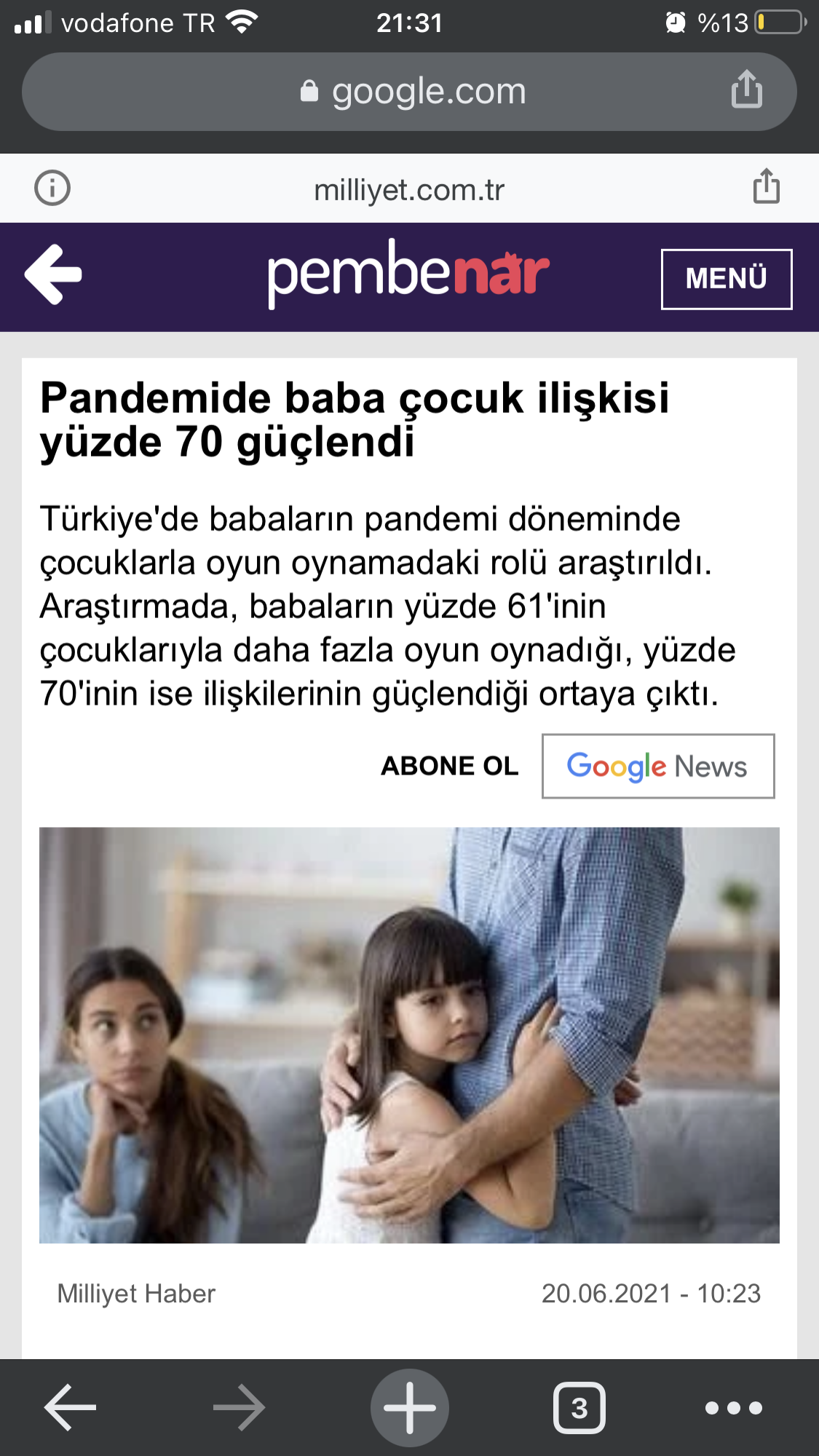The image size is (819, 1456).
Task: Open the MENÜ button
Action: pyautogui.click(x=727, y=279)
